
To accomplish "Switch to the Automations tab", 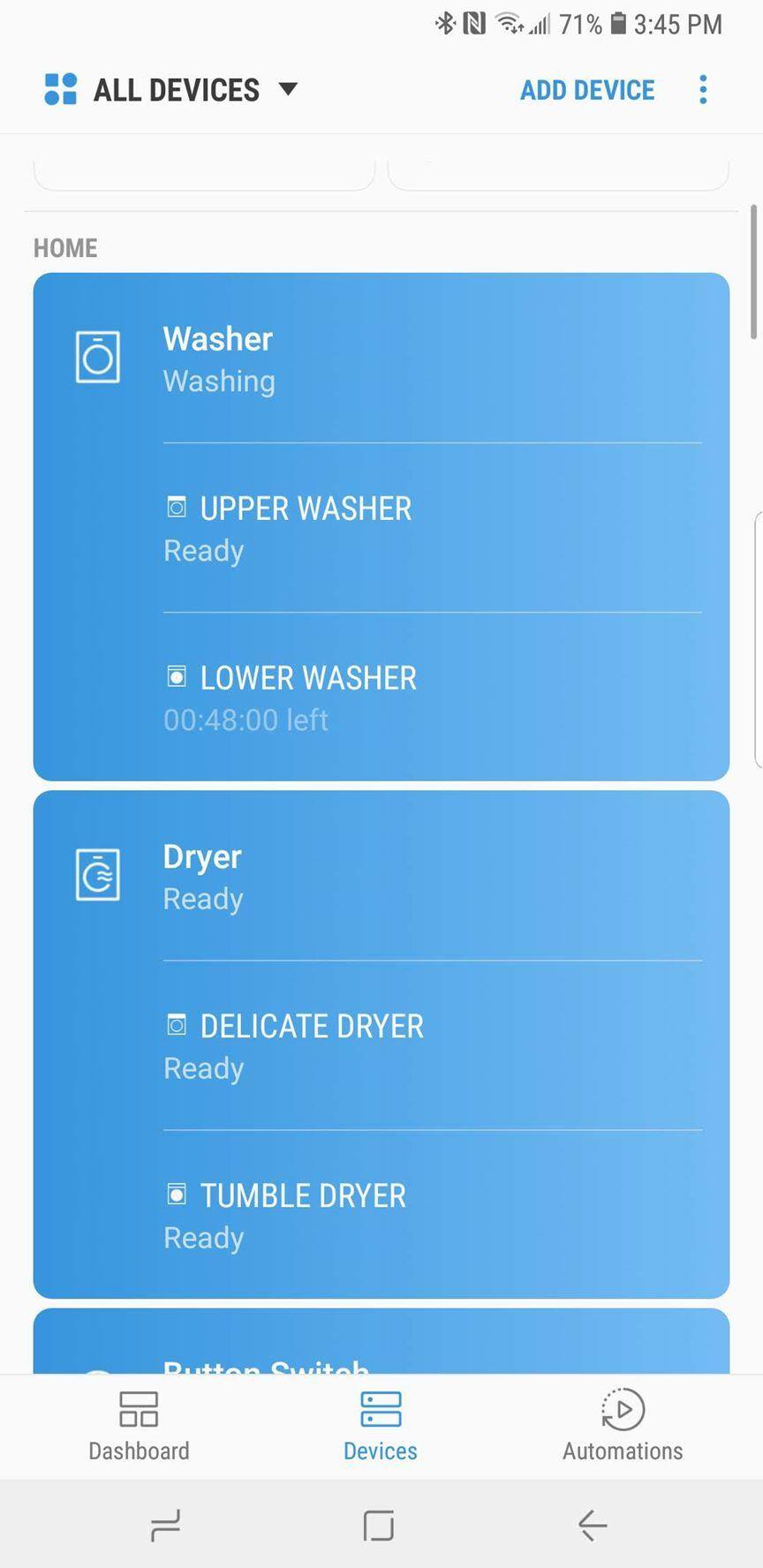I will 623,1425.
